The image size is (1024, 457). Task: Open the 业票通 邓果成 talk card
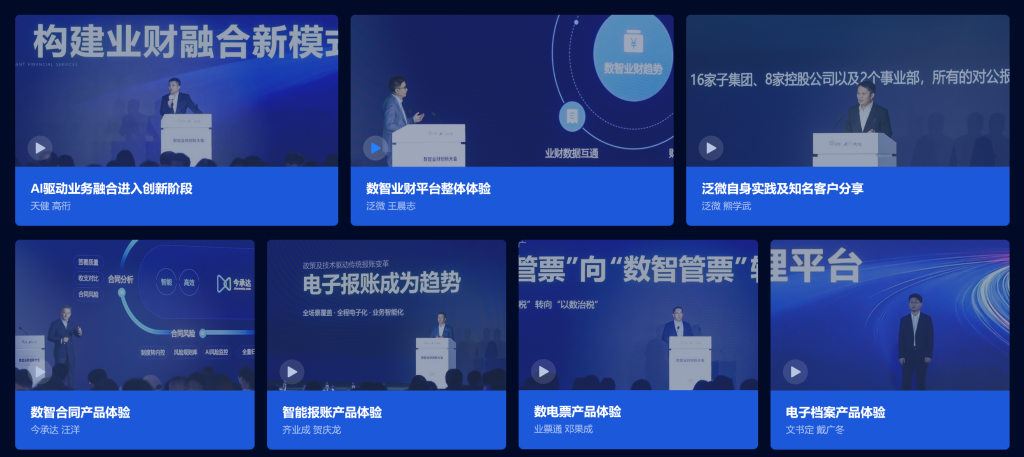coord(638,419)
